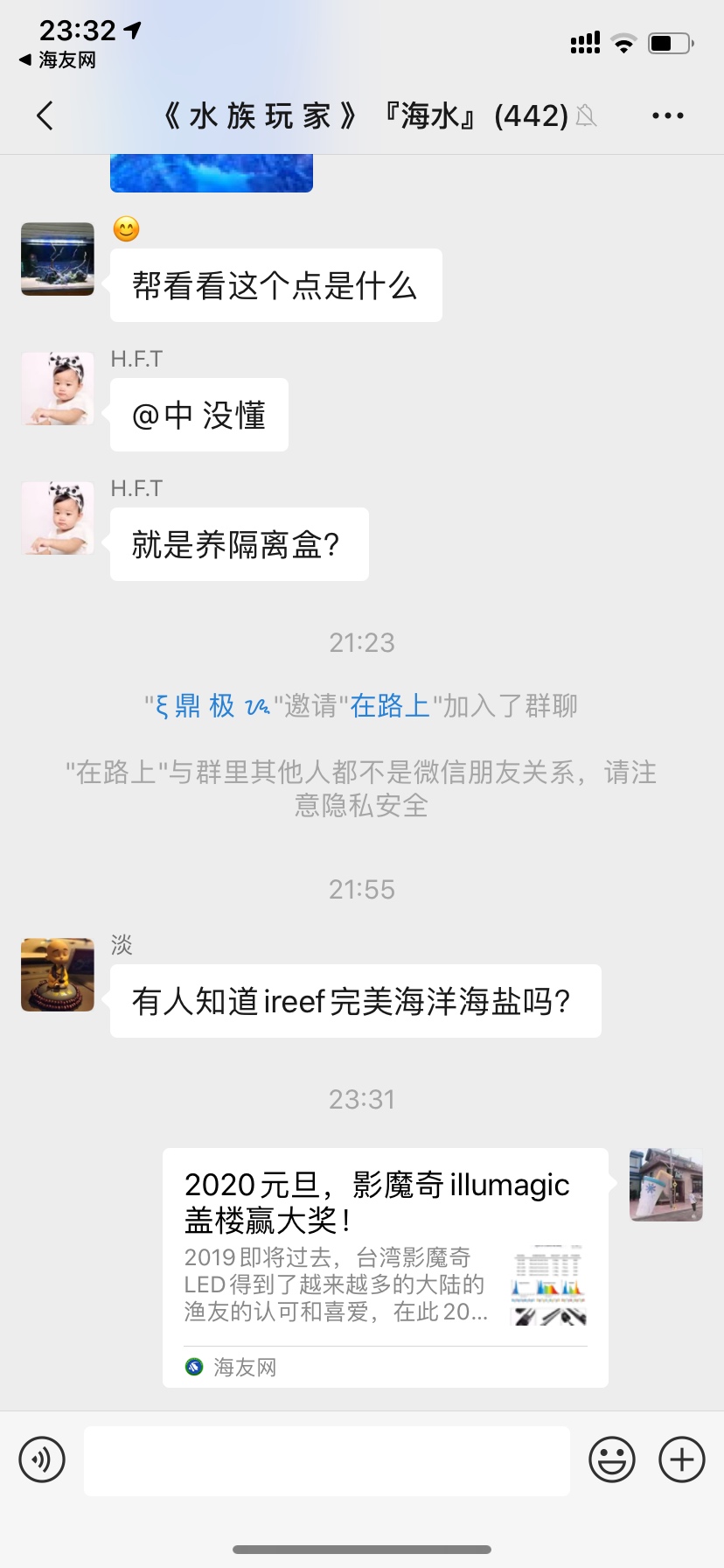Switch to voice message input

pyautogui.click(x=42, y=1459)
